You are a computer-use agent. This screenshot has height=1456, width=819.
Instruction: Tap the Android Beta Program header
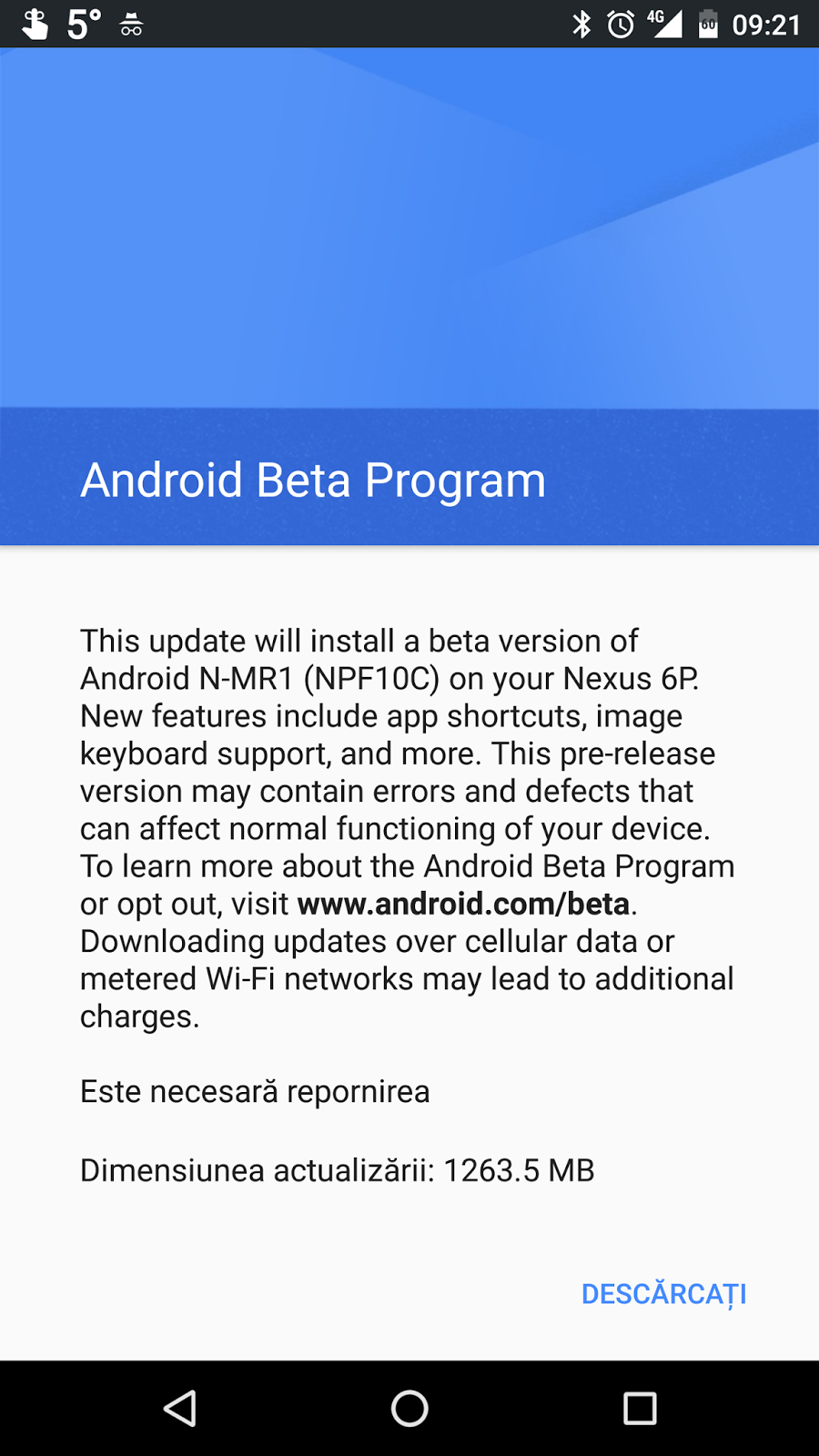tap(314, 480)
